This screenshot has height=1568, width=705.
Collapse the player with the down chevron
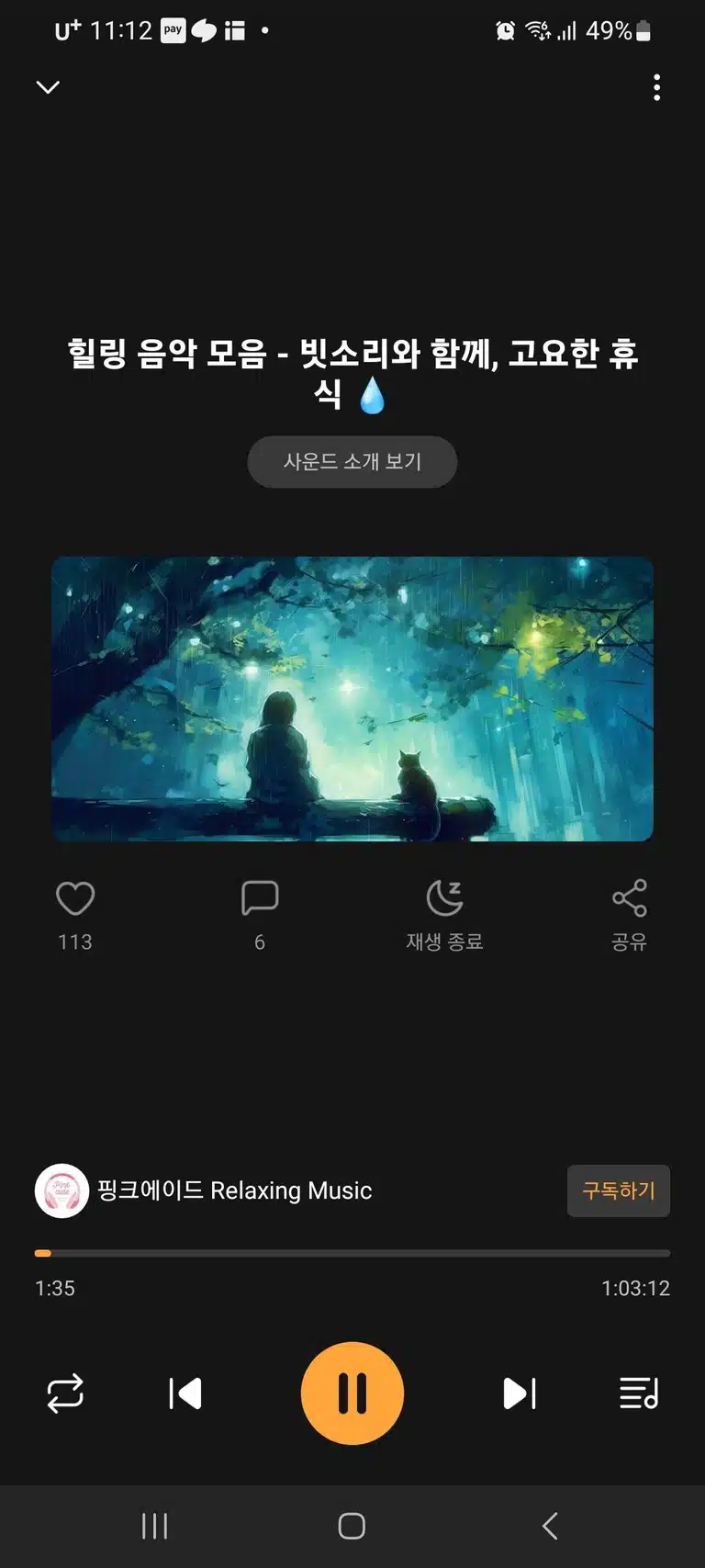point(48,87)
